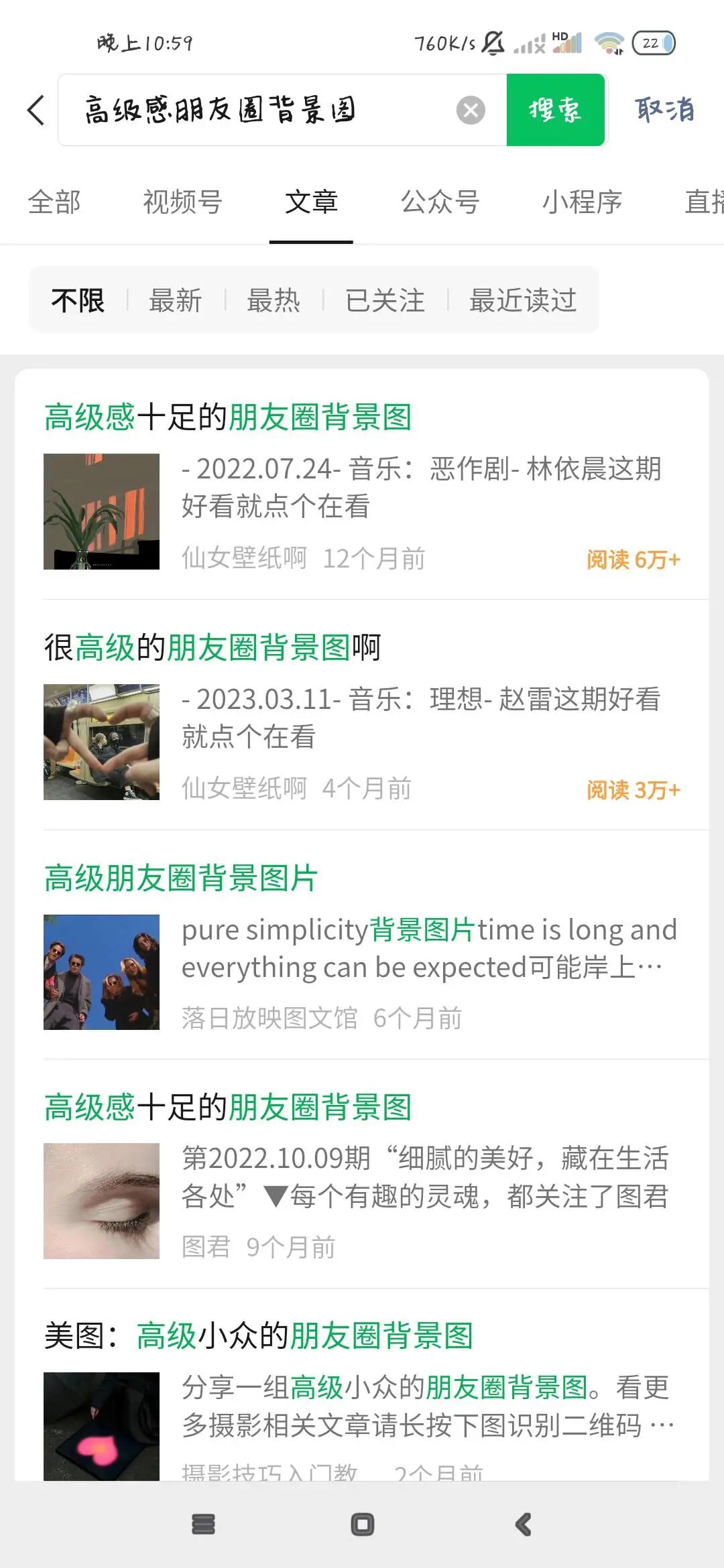Switch to the 视频号 tab
The width and height of the screenshot is (724, 1568).
182,202
